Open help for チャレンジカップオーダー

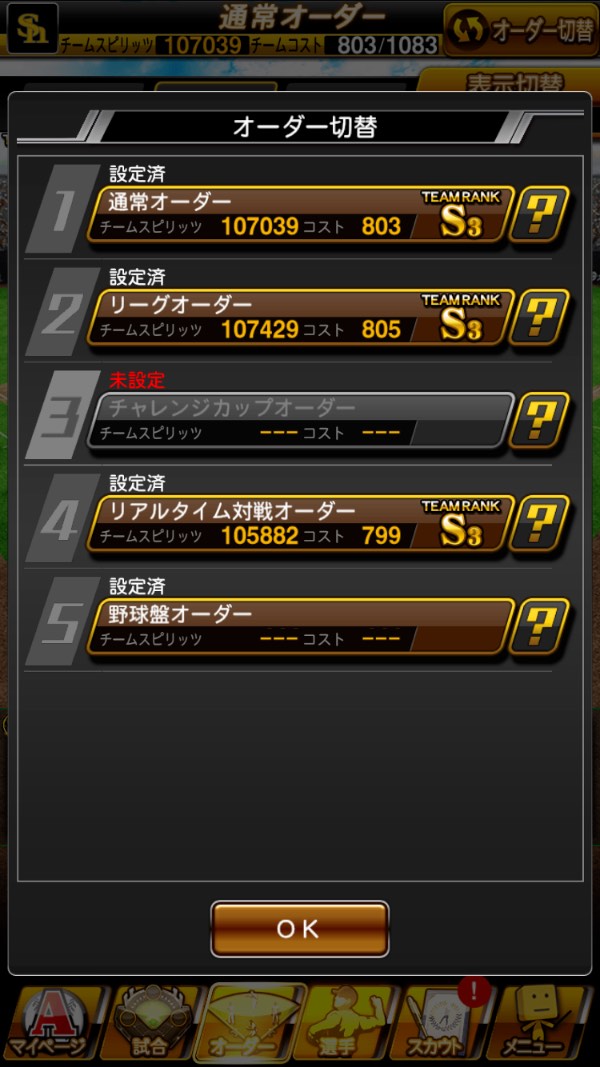pyautogui.click(x=540, y=420)
